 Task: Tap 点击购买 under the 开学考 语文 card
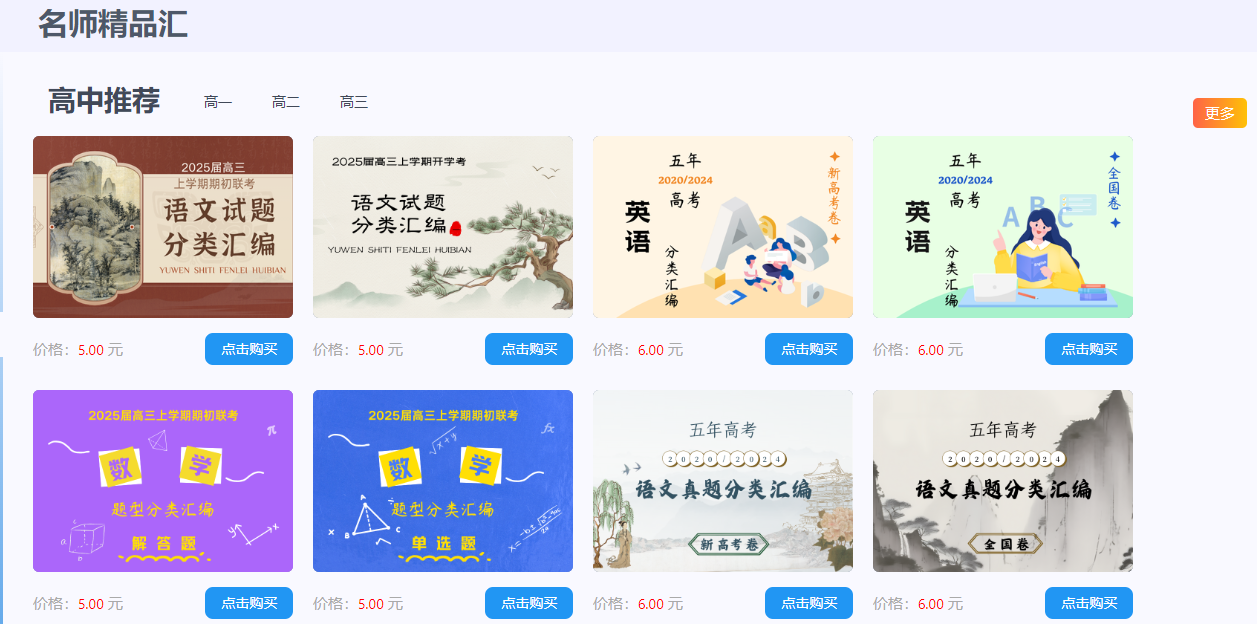[529, 349]
